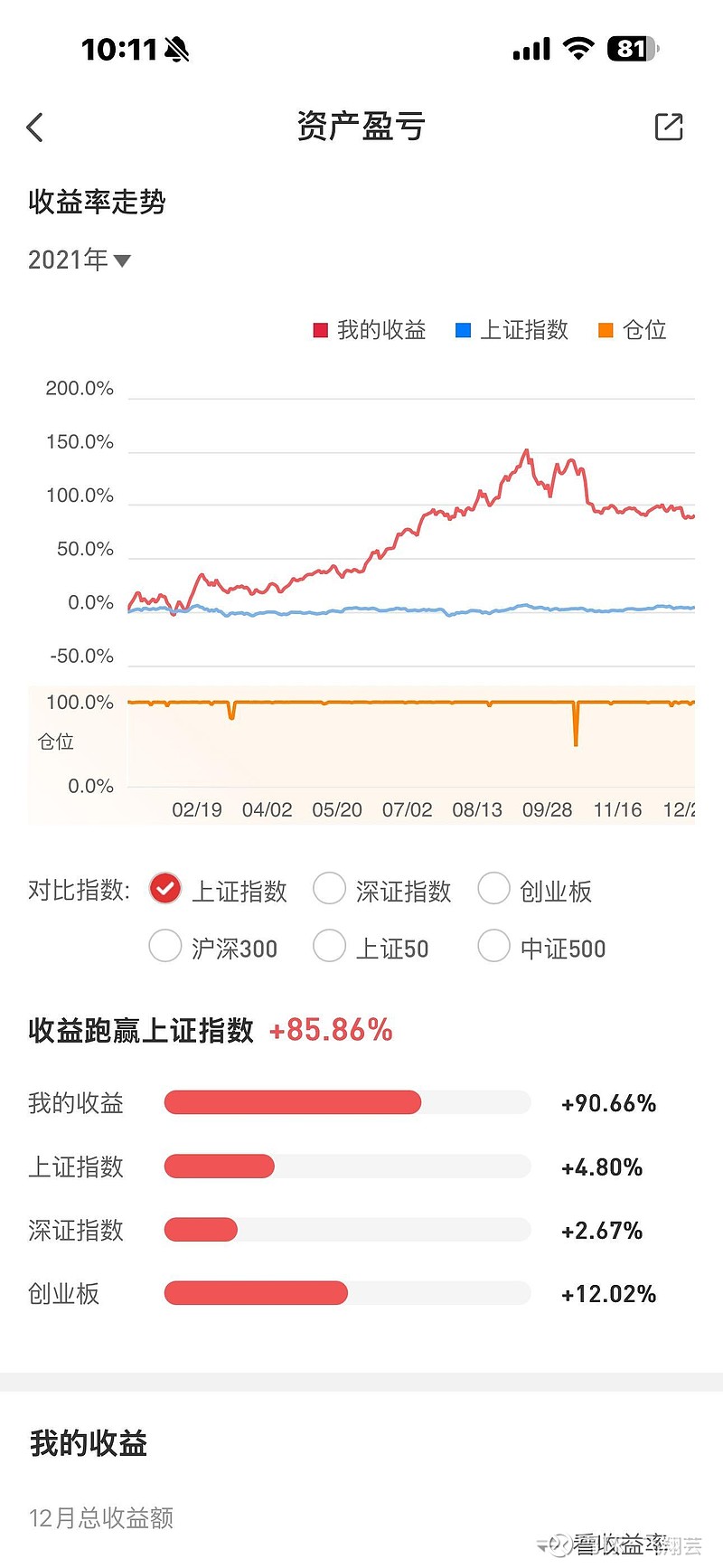Open the 2021年 year selection dropdown
This screenshot has width=723, height=1568.
coord(78,260)
